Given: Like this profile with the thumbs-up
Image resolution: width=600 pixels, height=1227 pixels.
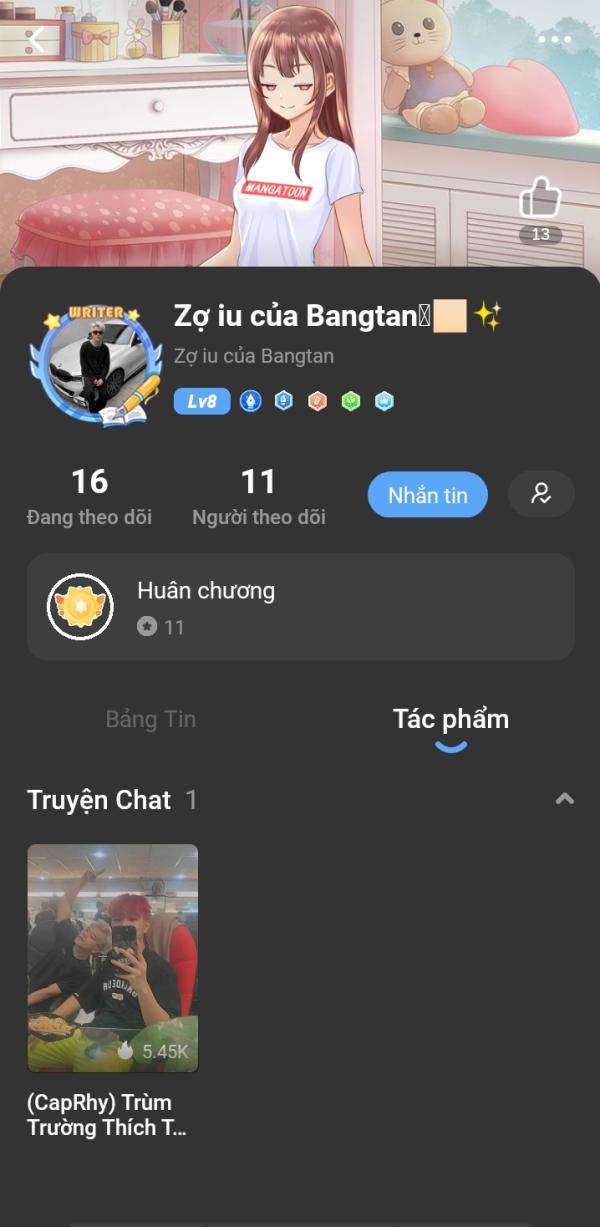Looking at the screenshot, I should [x=541, y=198].
